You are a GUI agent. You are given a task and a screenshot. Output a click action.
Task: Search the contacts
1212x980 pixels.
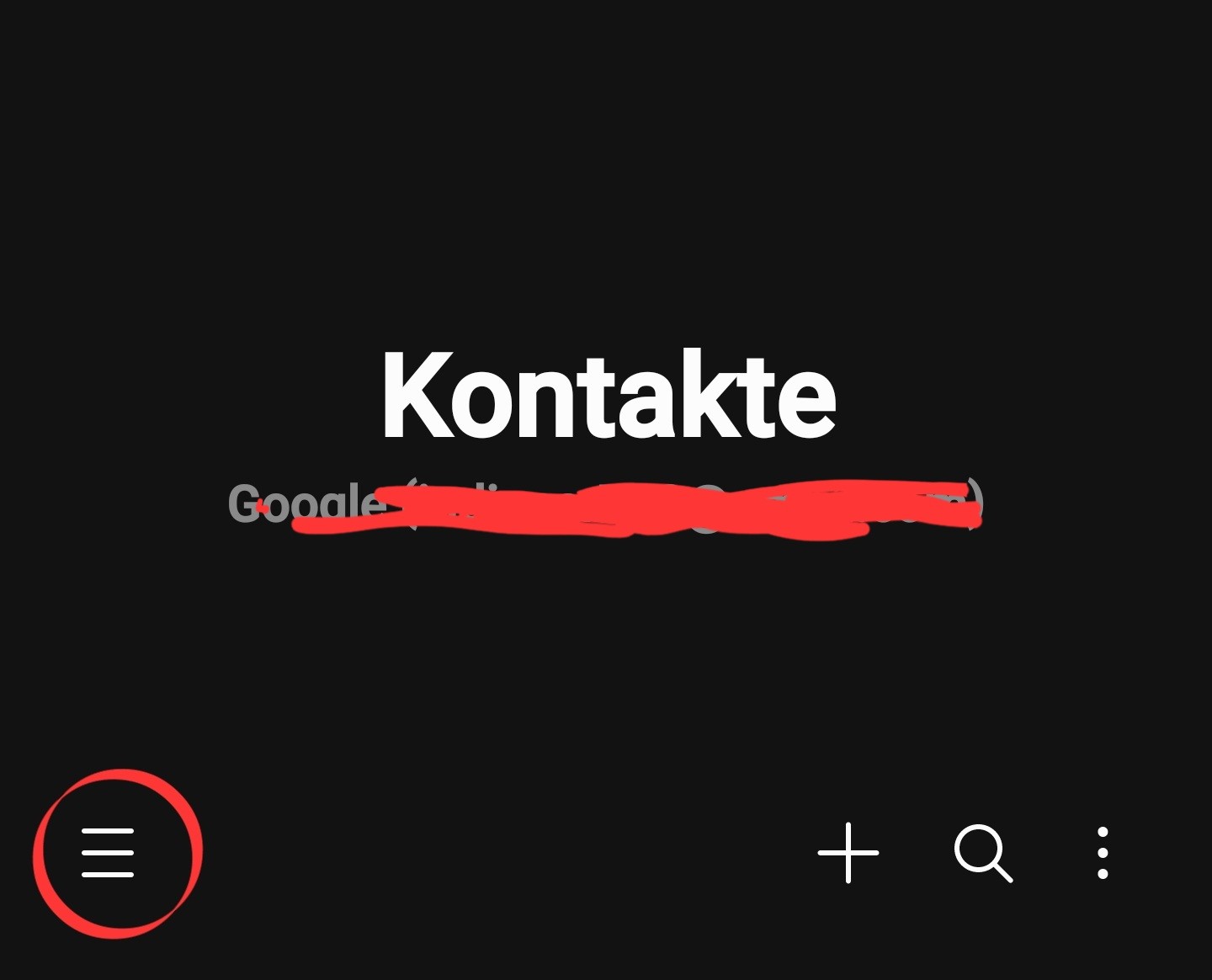982,853
